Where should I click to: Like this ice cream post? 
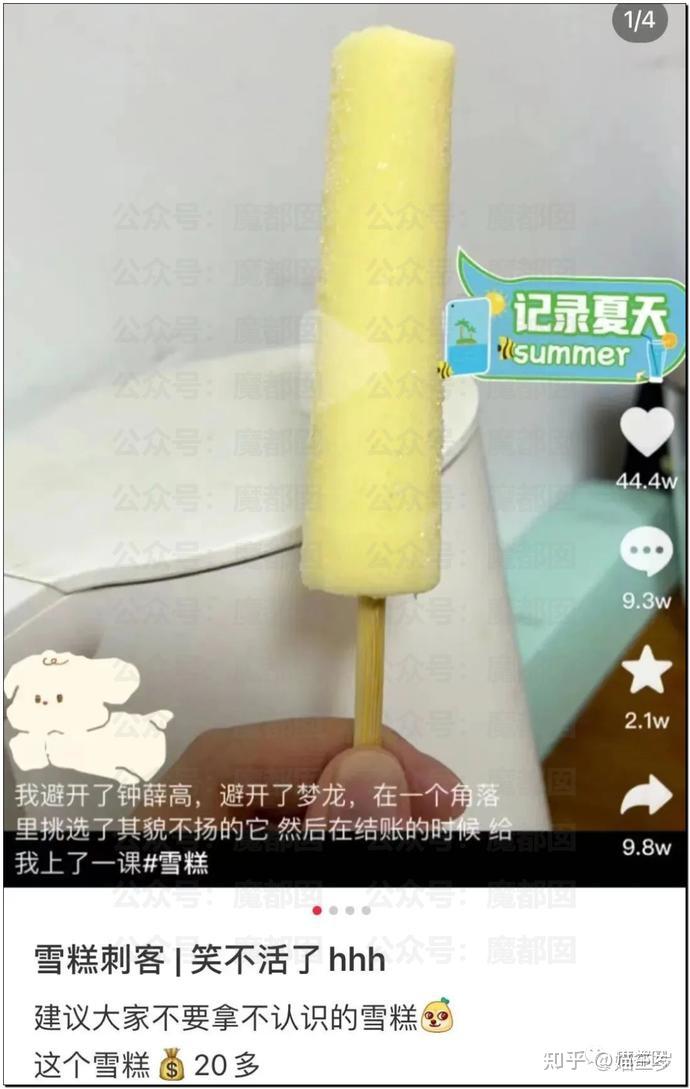click(646, 433)
